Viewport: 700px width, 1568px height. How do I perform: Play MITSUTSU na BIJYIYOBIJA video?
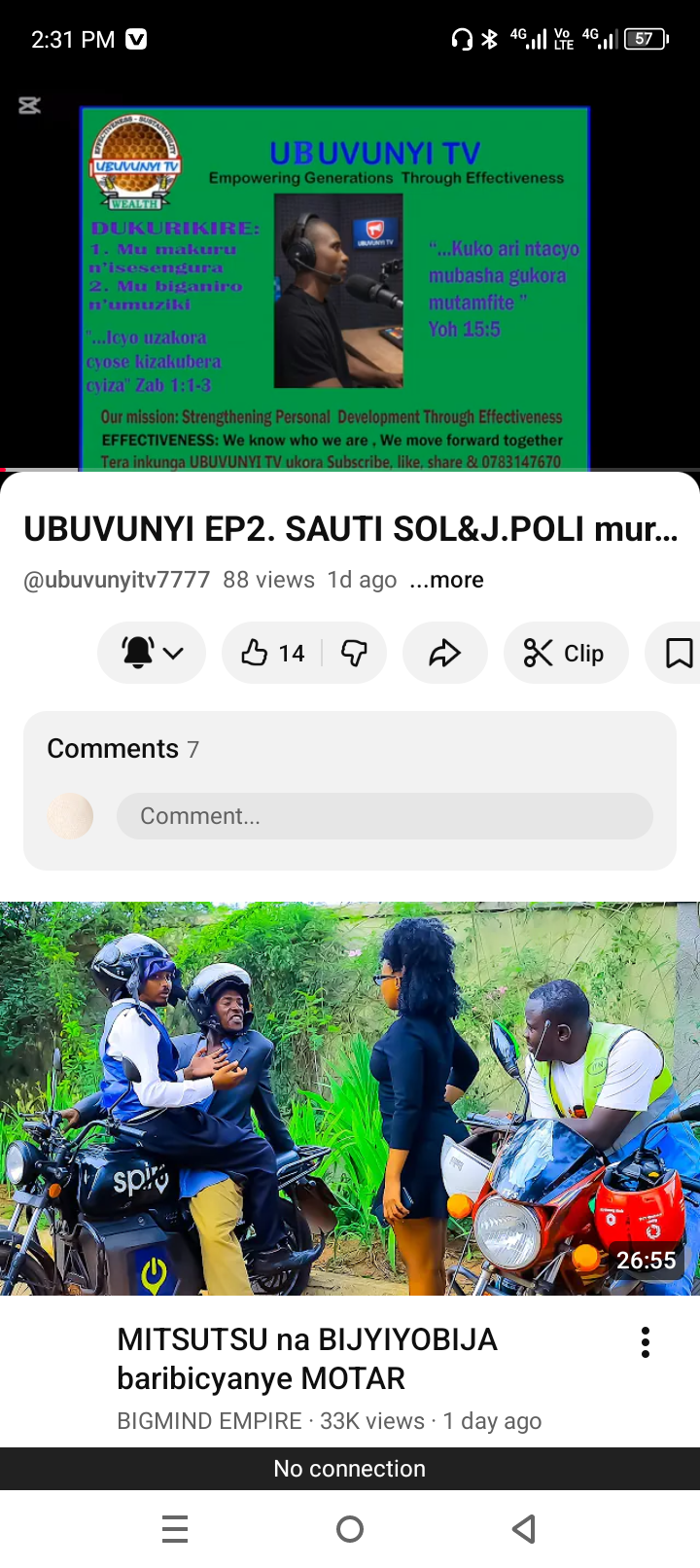pos(350,1098)
